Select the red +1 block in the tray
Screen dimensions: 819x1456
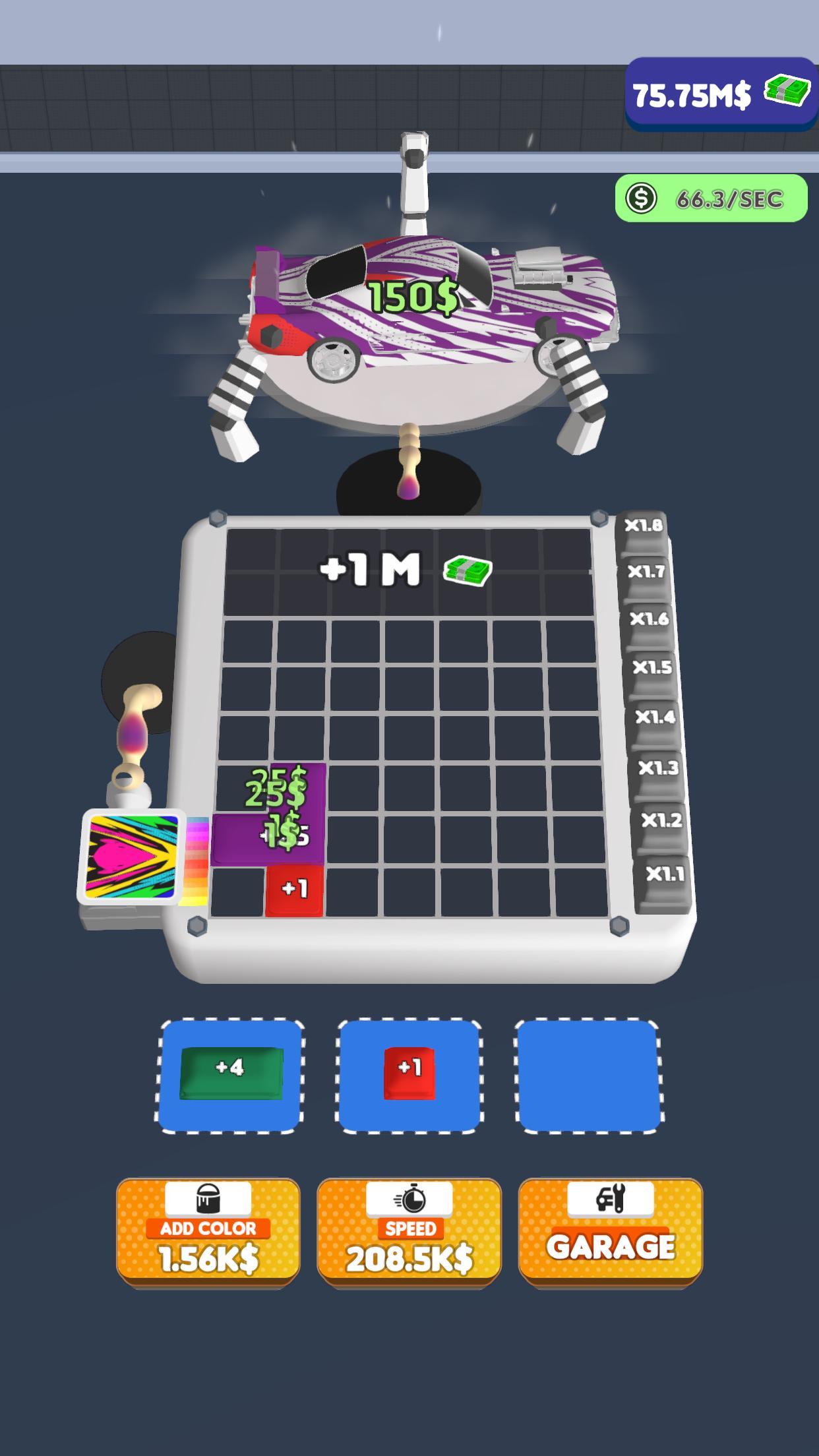(409, 1073)
